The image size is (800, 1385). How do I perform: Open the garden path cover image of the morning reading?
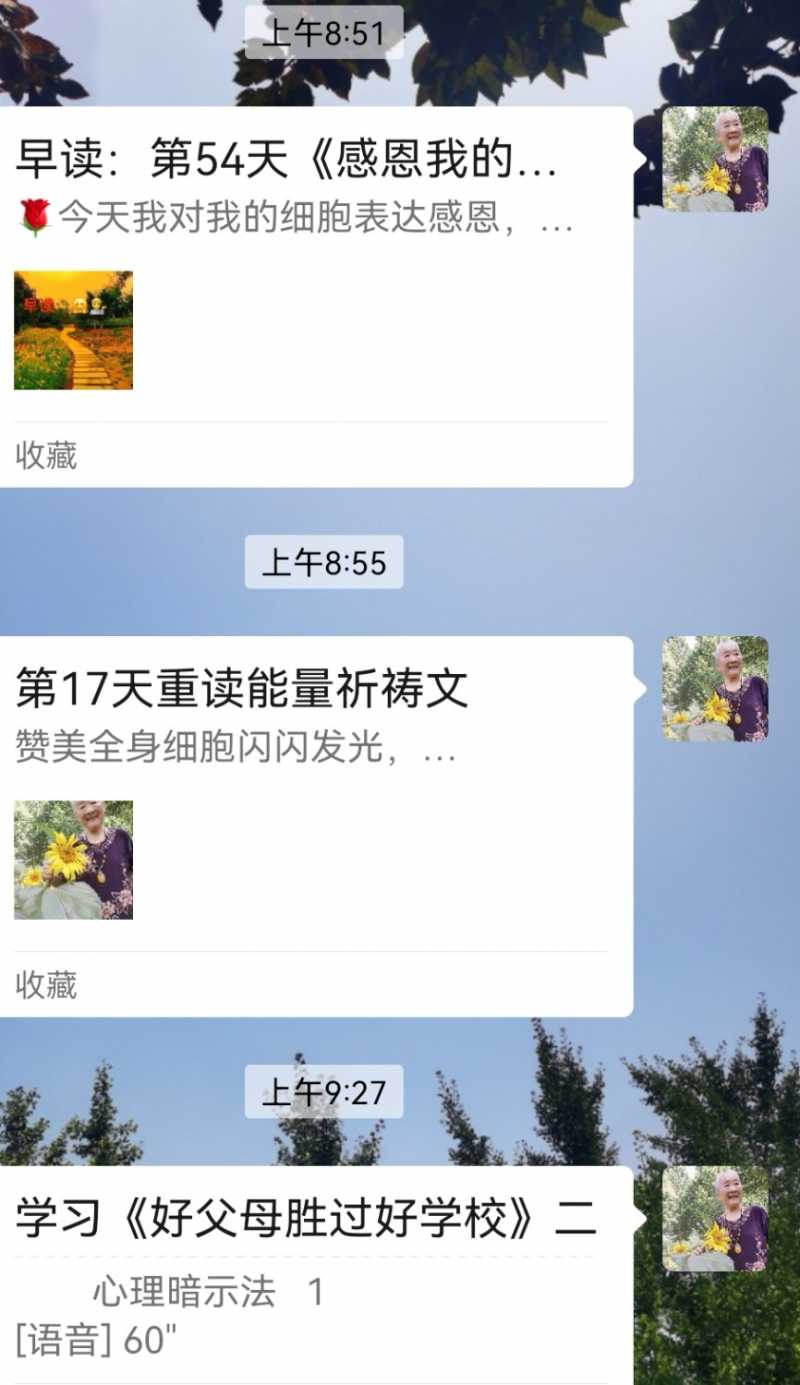74,332
